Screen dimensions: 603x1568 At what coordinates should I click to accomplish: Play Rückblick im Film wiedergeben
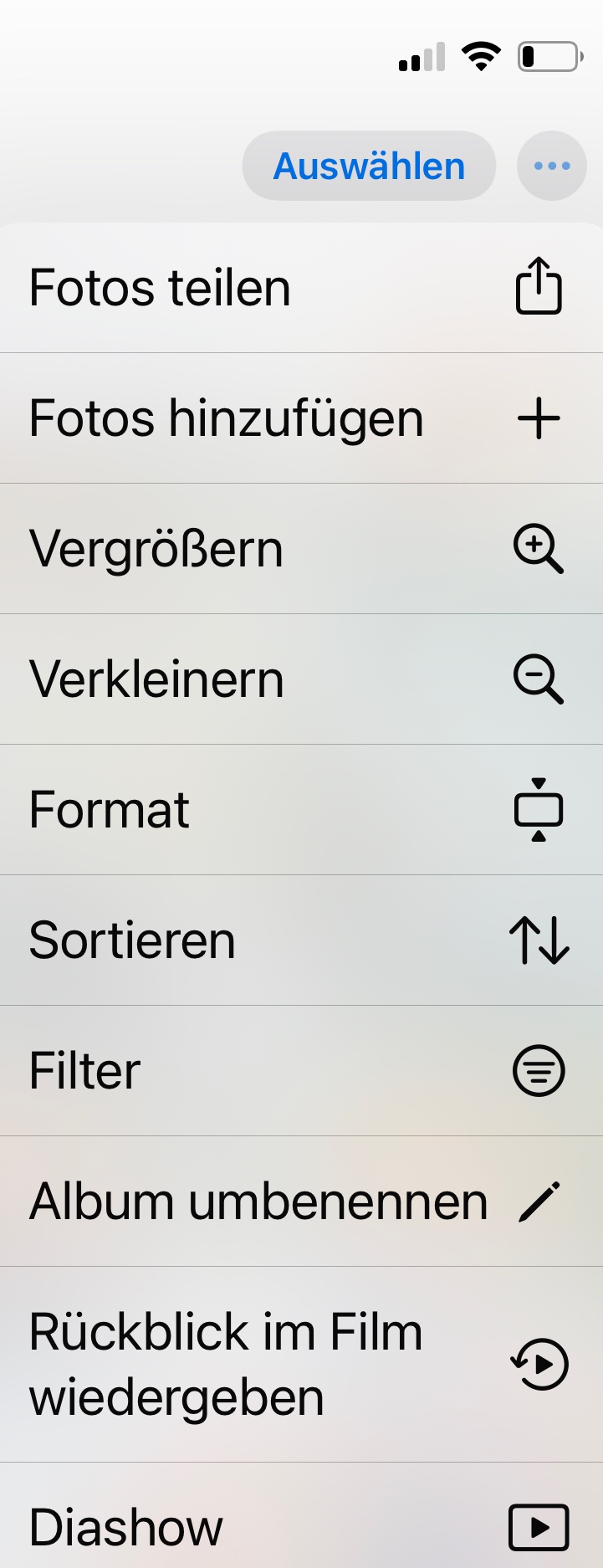click(x=301, y=1364)
